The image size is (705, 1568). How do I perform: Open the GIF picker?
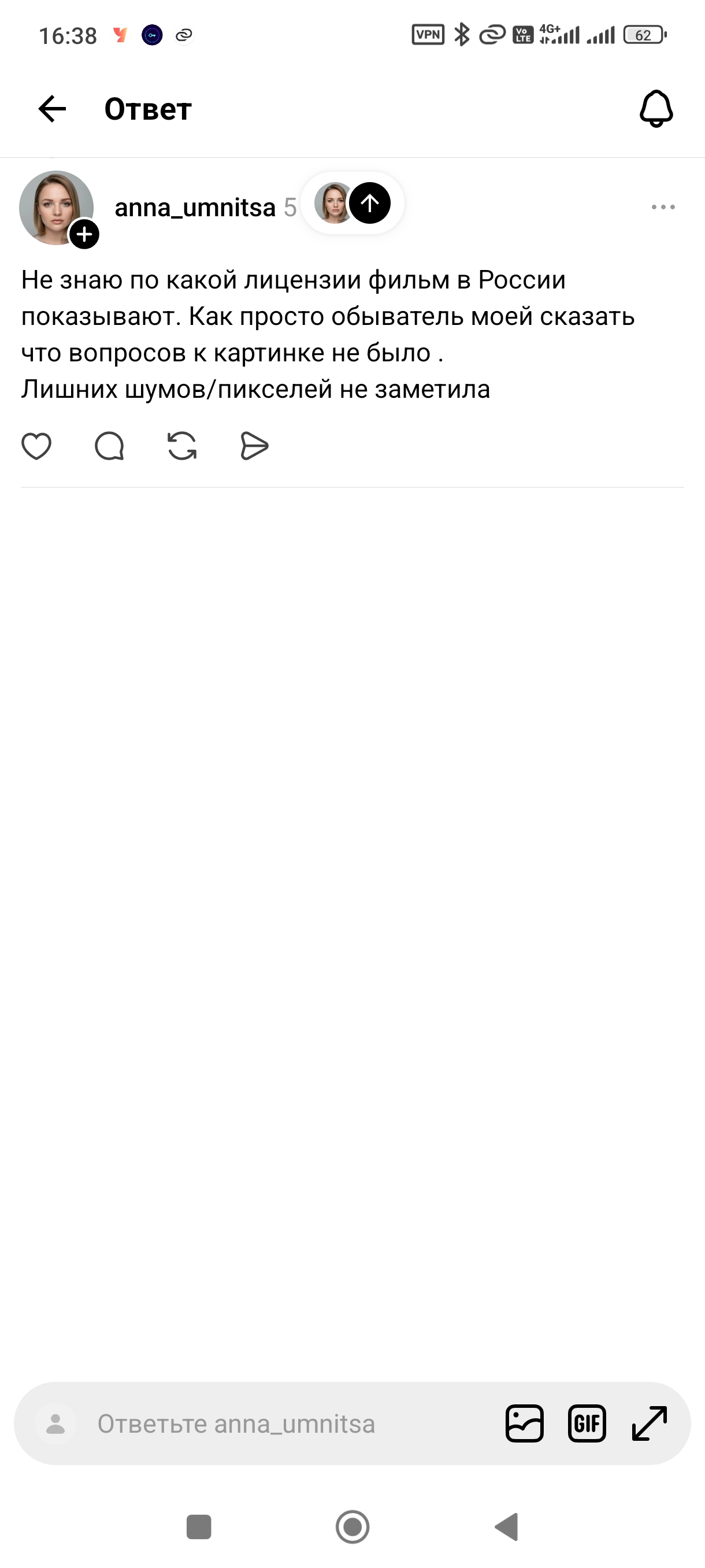[587, 1423]
